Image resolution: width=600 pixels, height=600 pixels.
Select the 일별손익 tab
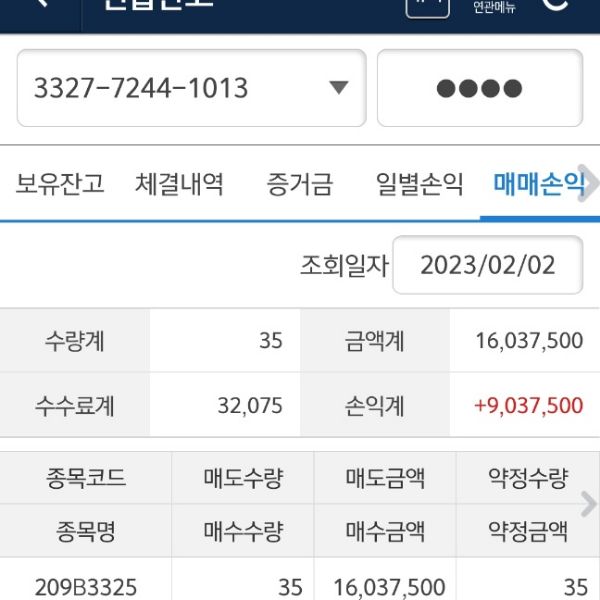(x=419, y=184)
